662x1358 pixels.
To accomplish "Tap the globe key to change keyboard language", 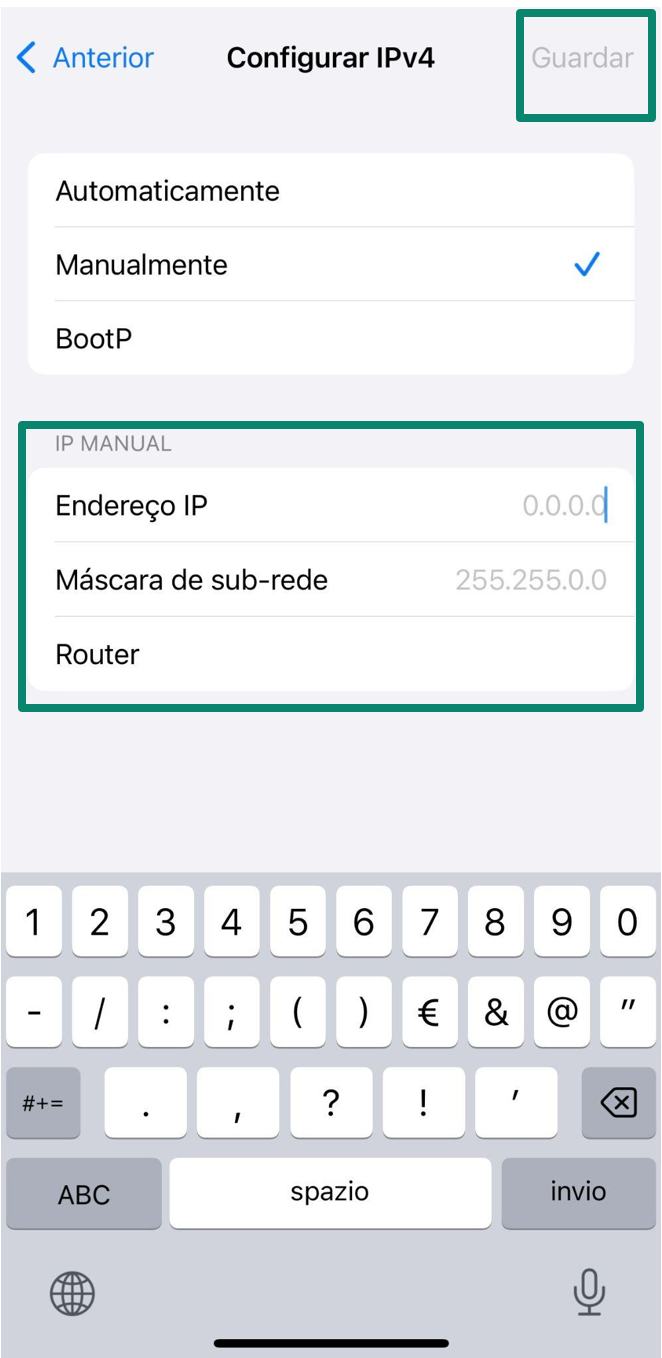I will [x=72, y=1294].
